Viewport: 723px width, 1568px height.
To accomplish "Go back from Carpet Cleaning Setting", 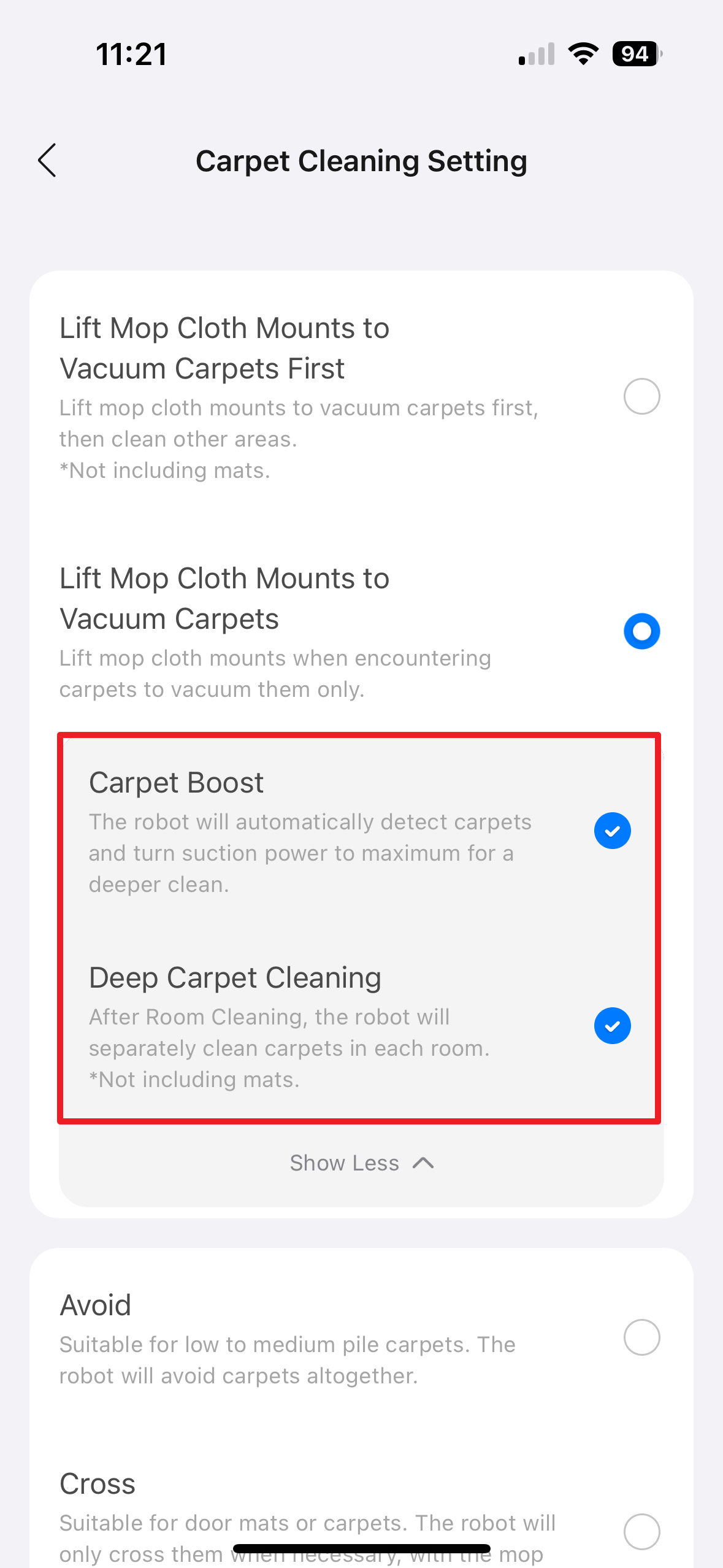I will pos(47,161).
